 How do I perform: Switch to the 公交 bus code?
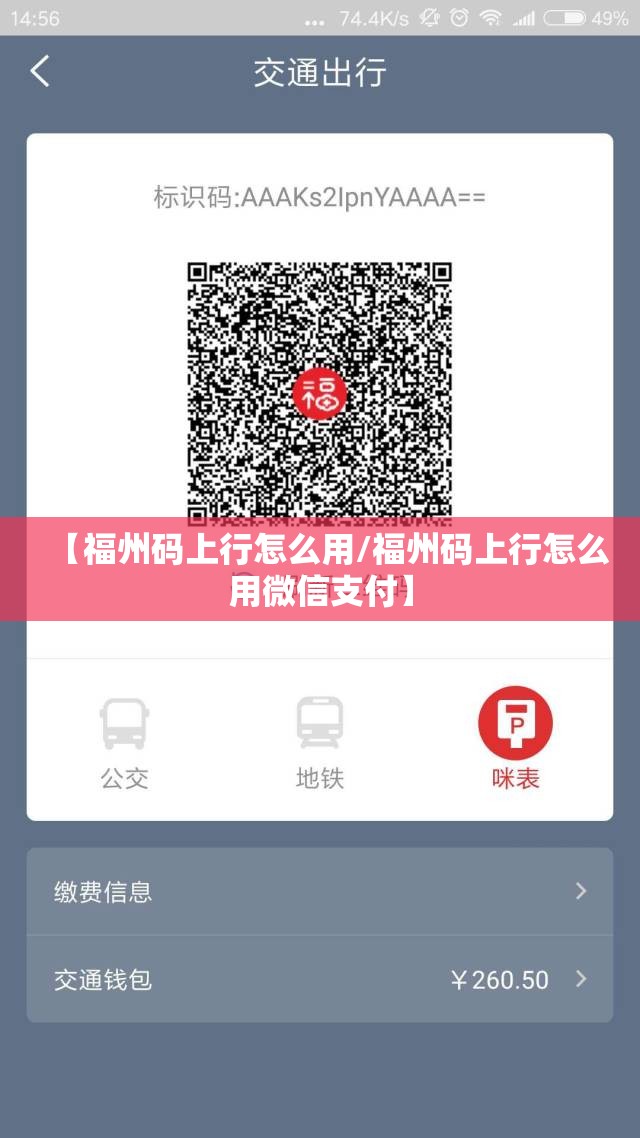(125, 740)
